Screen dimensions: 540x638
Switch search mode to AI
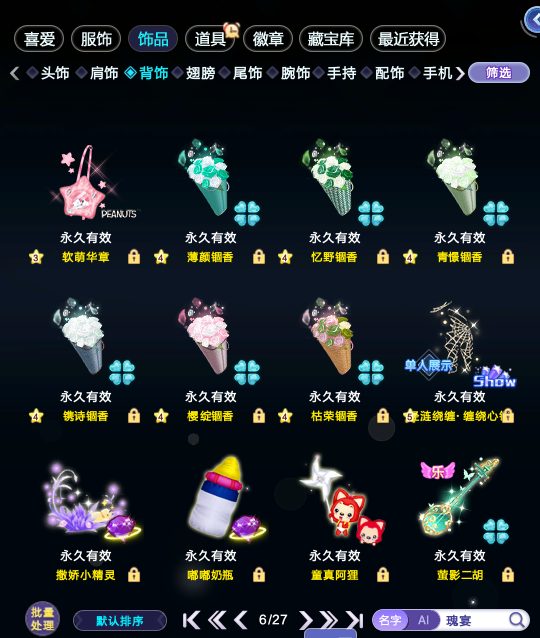423,620
